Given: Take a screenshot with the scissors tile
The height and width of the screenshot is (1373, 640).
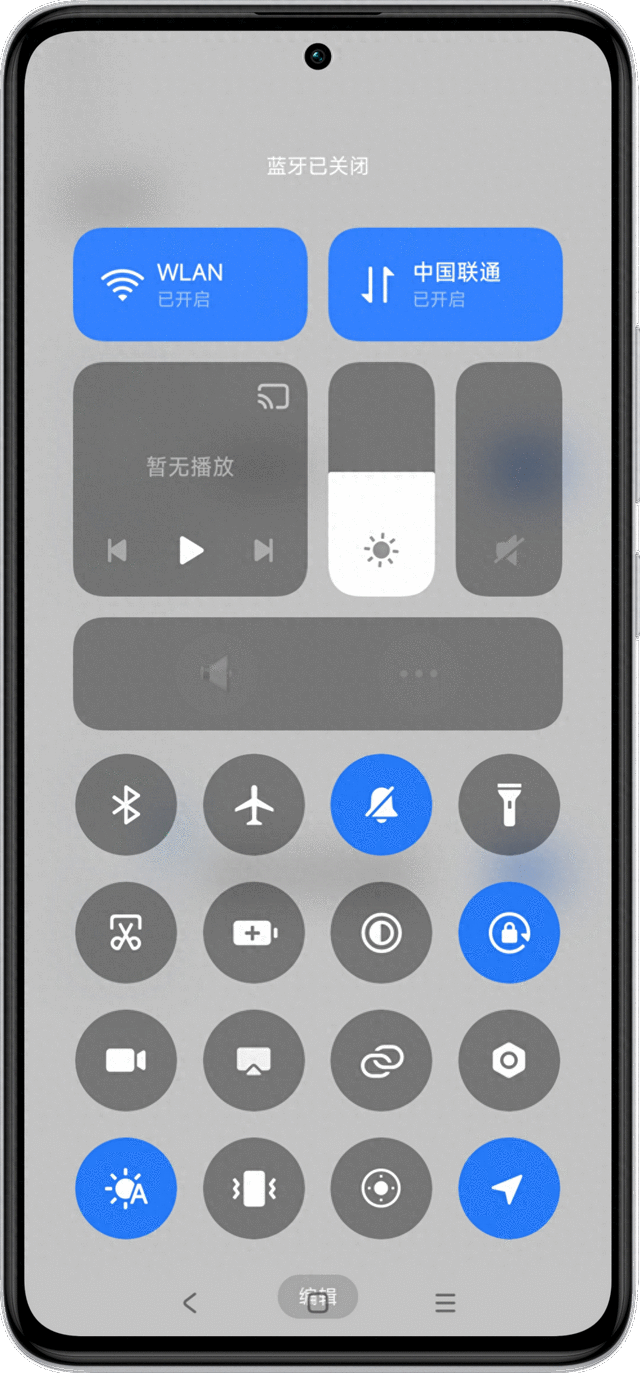Looking at the screenshot, I should pyautogui.click(x=126, y=933).
